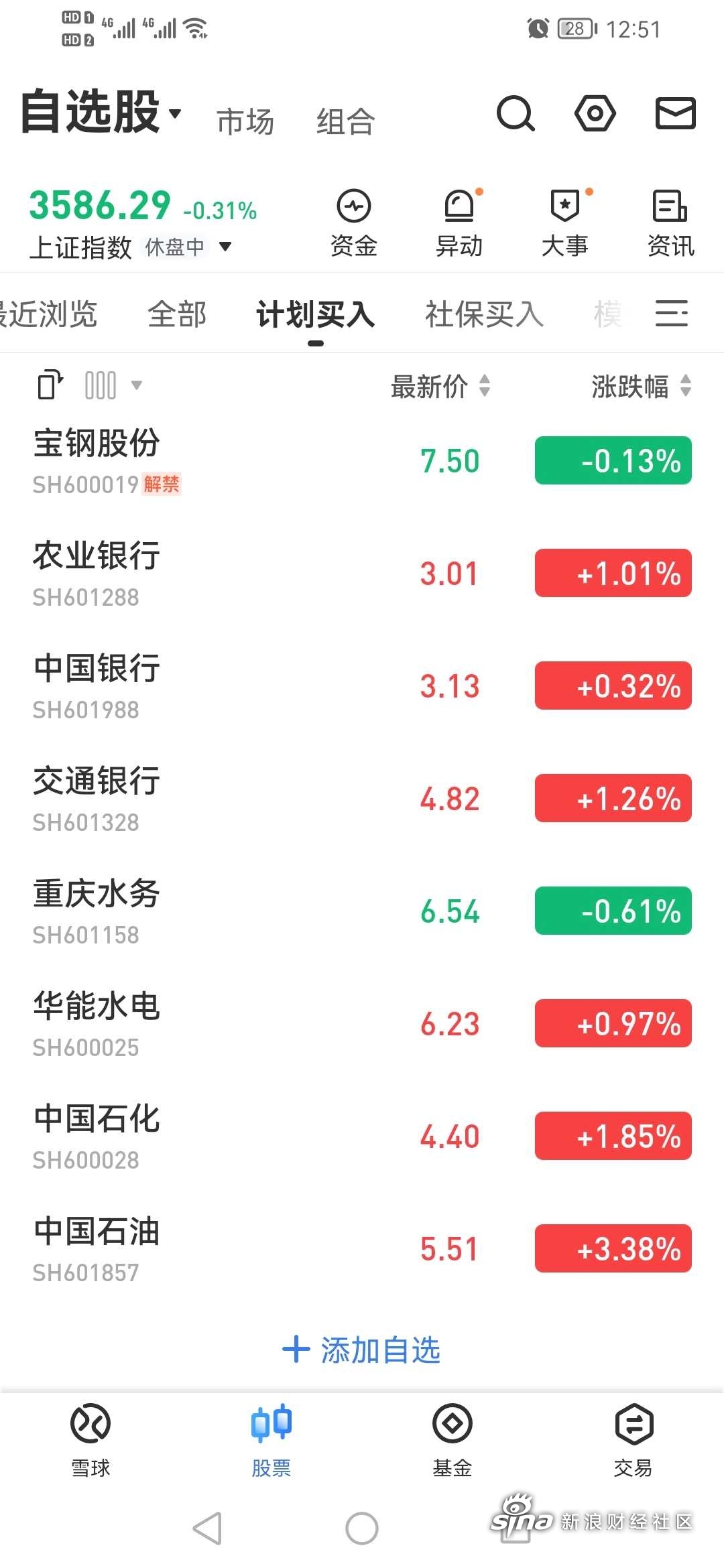Sort the list by 最新价
This screenshot has height=1568, width=724.
(x=440, y=386)
